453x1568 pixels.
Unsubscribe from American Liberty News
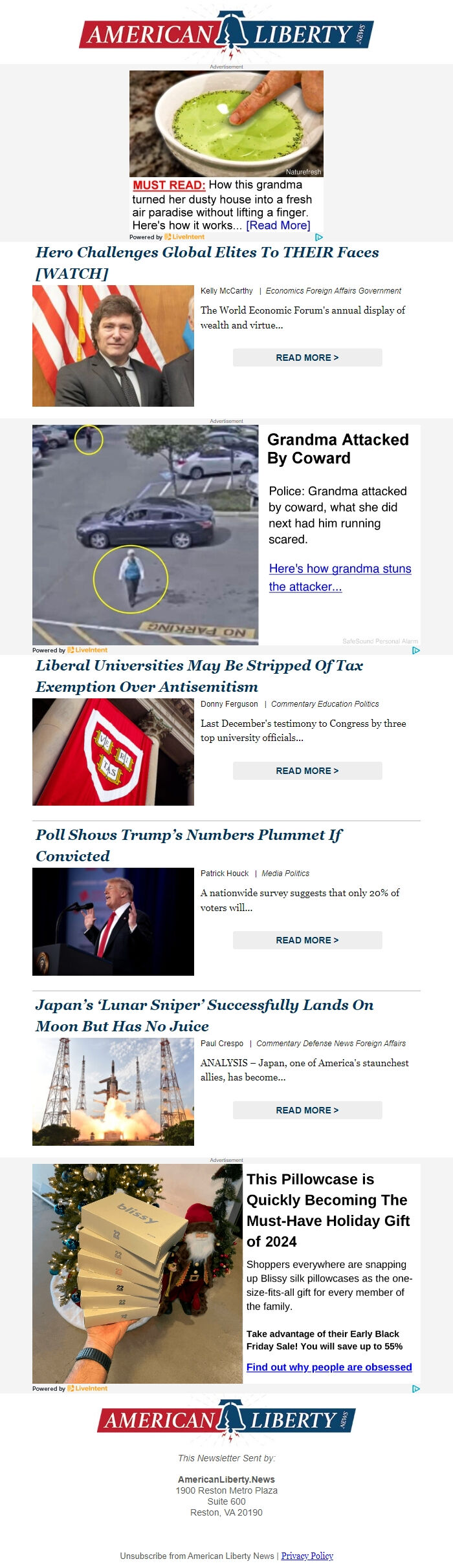197,1556
